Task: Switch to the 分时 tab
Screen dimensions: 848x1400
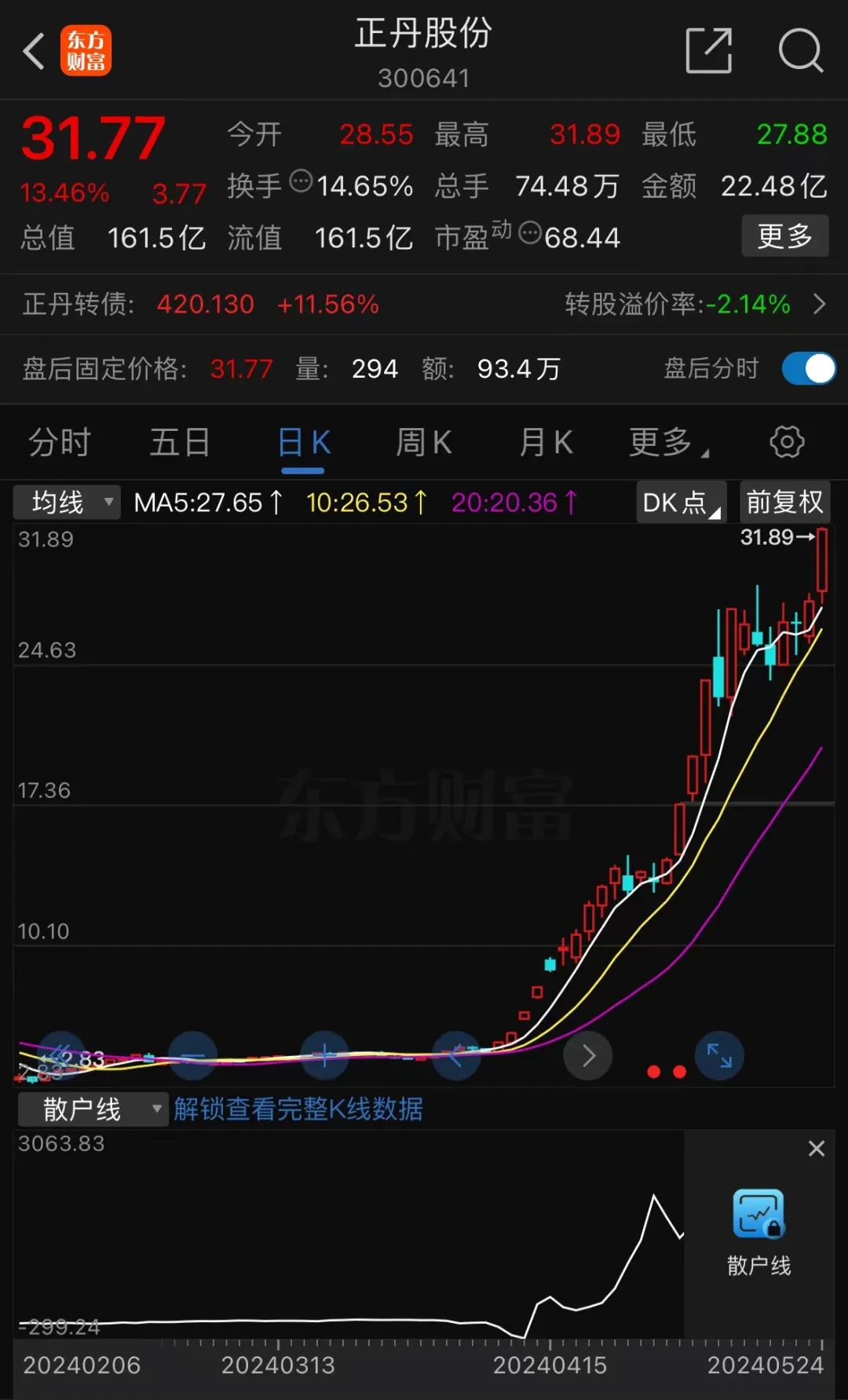Action: tap(60, 442)
